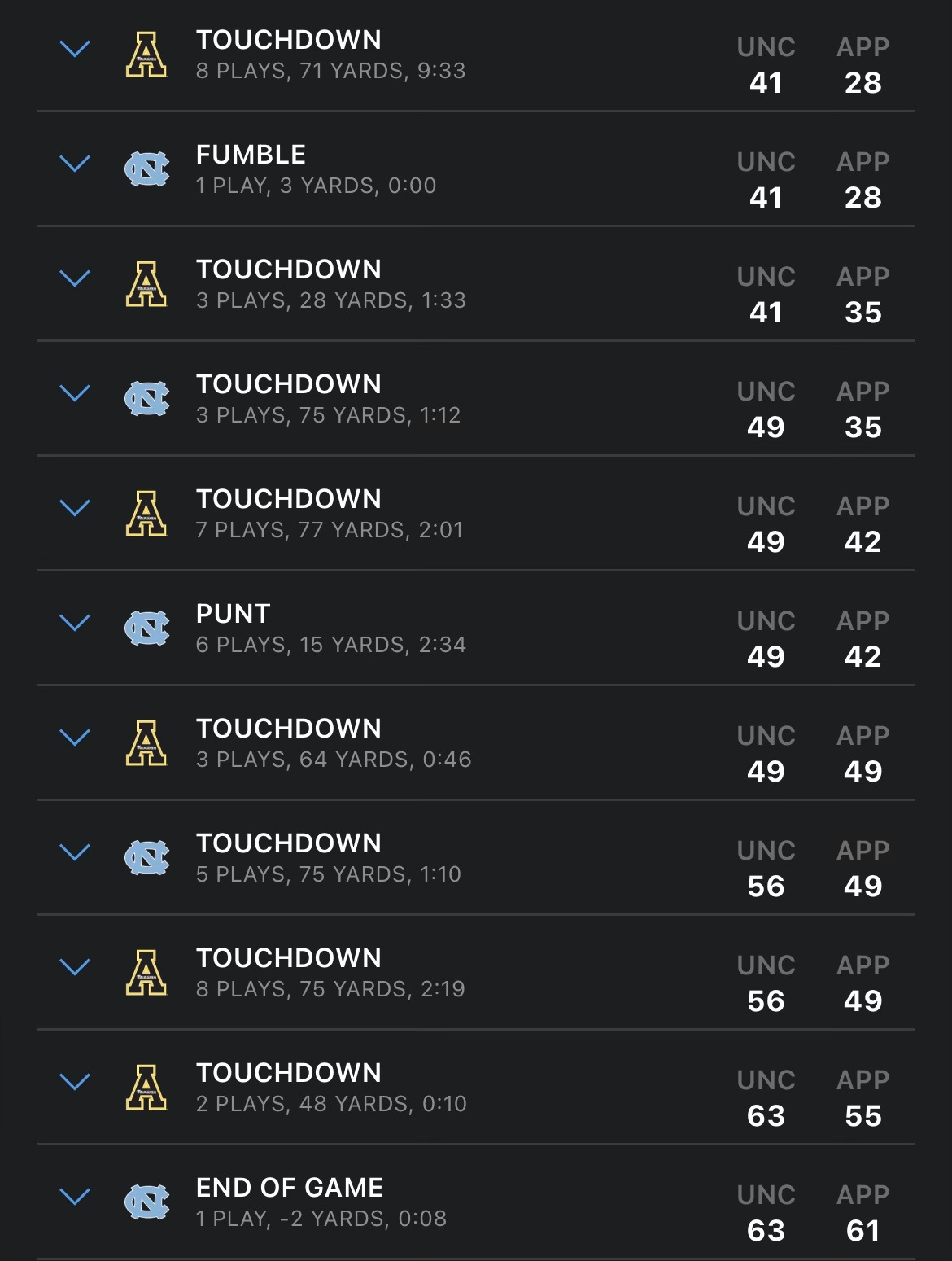The image size is (952, 1261).
Task: Show details for 3 plays, 75 yards touchdown
Action: tap(75, 394)
